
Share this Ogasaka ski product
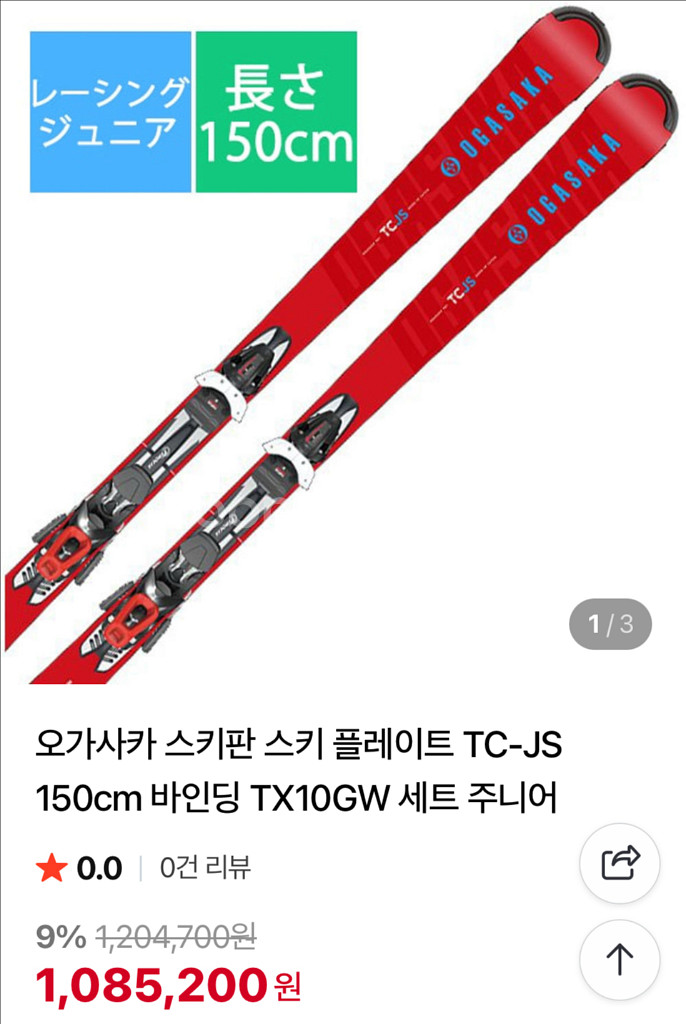[x=619, y=862]
